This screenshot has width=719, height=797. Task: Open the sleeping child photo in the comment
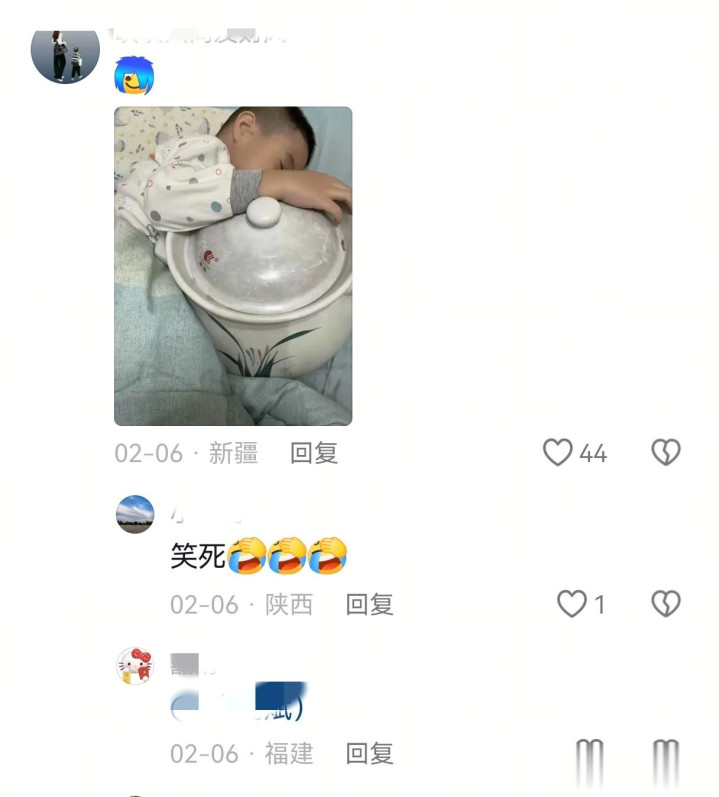[233, 266]
